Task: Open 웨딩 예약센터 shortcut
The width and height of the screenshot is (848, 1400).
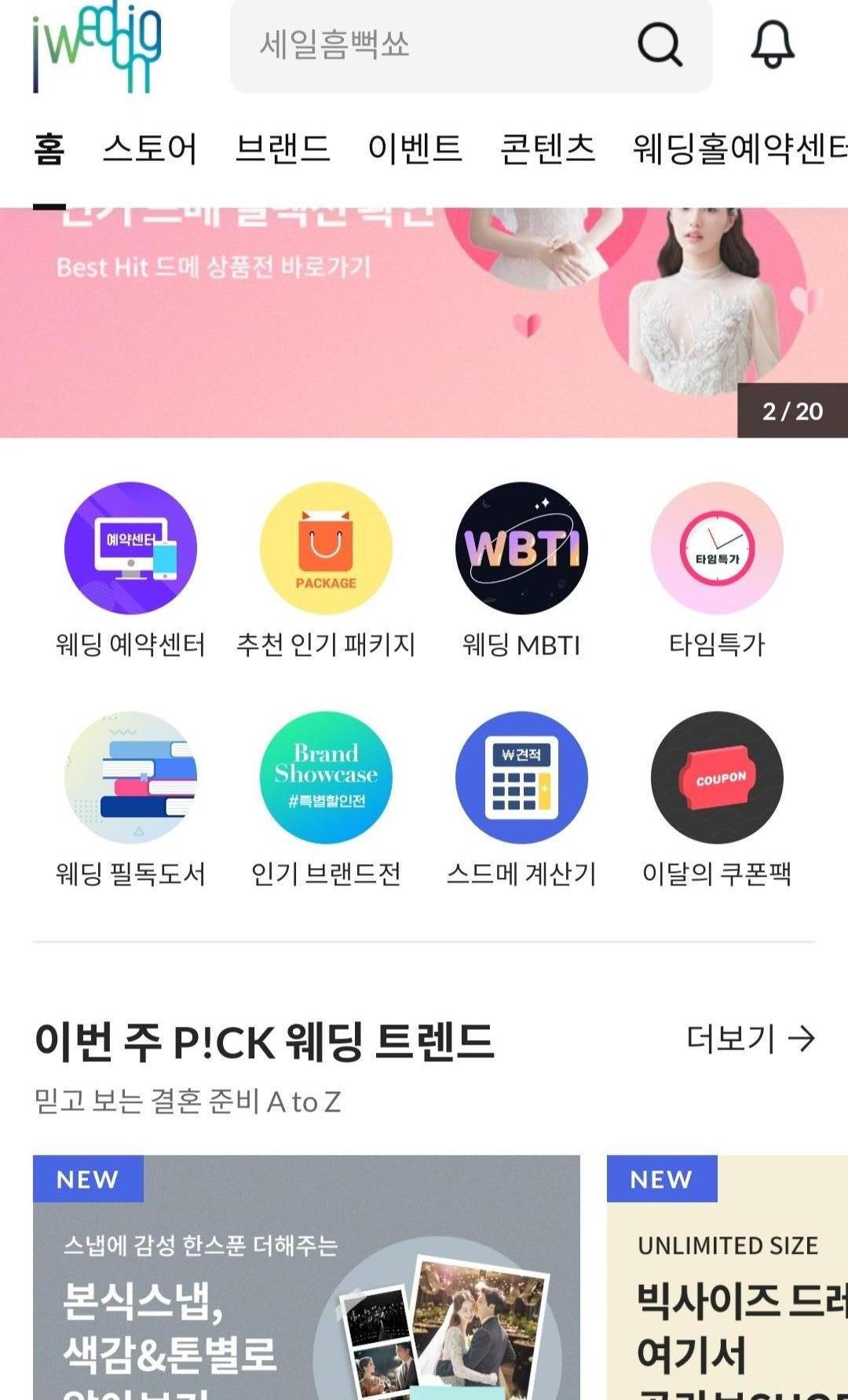Action: 130,548
